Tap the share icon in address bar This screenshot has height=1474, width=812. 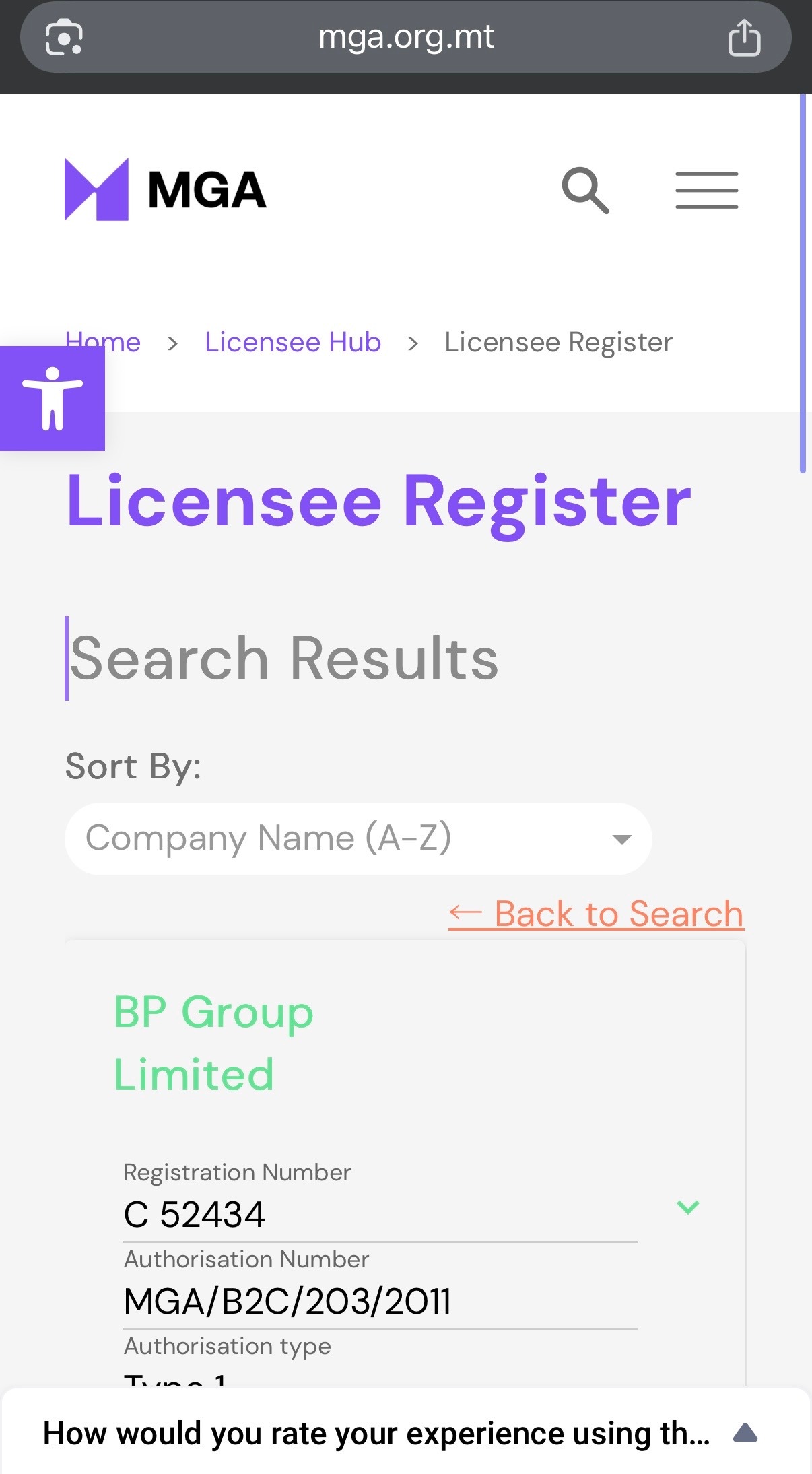[x=744, y=38]
